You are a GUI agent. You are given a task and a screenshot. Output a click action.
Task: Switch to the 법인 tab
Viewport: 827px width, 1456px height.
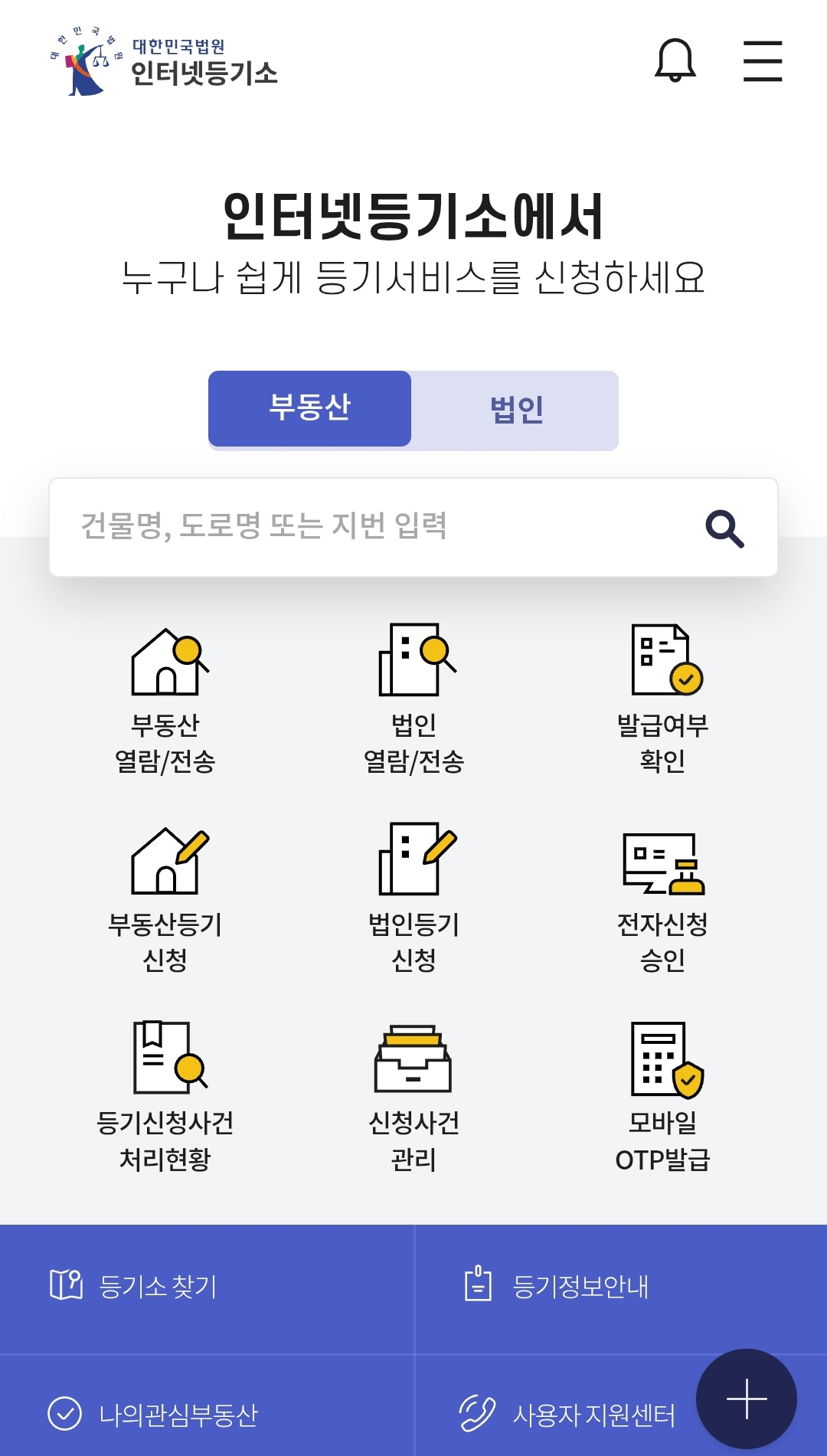tap(517, 409)
